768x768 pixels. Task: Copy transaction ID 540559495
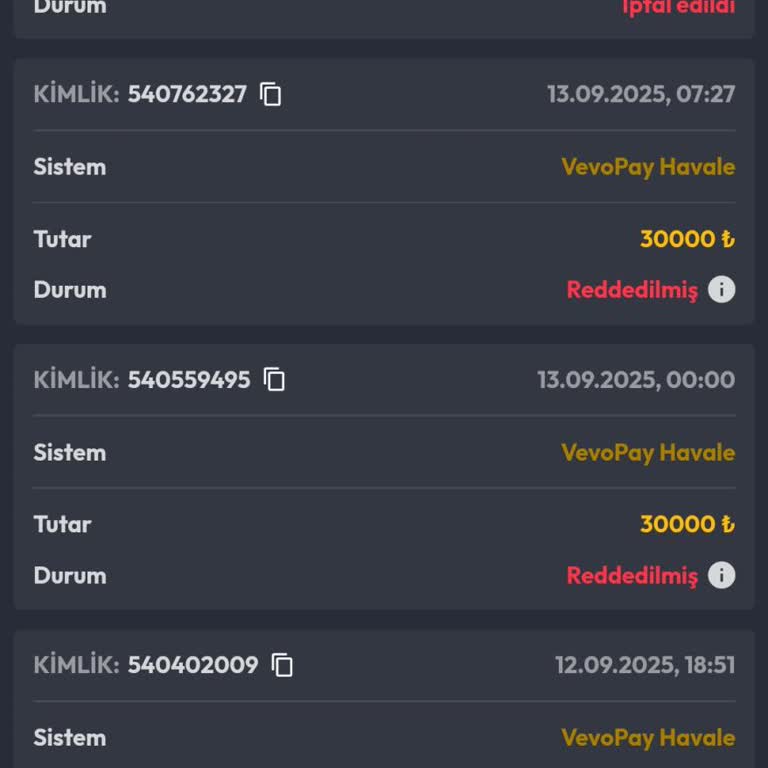point(274,380)
